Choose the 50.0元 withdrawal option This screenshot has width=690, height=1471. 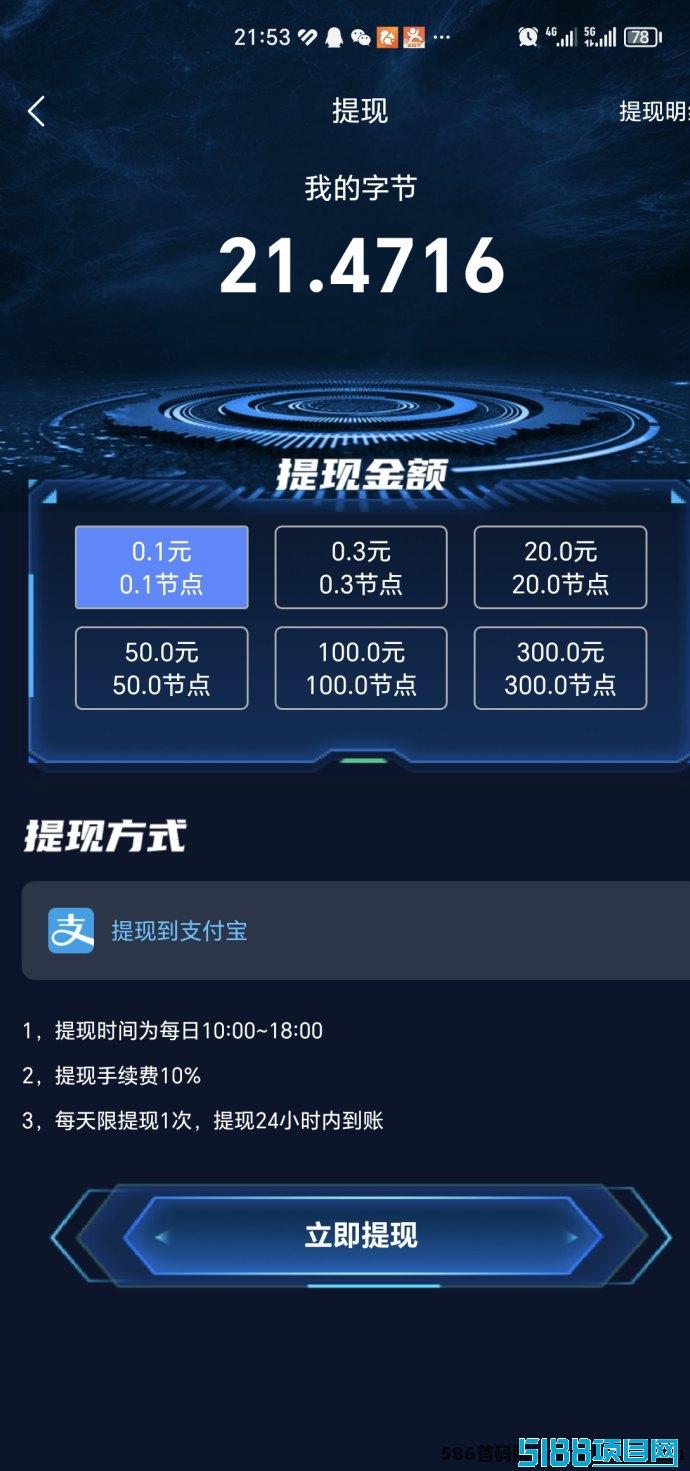point(161,668)
